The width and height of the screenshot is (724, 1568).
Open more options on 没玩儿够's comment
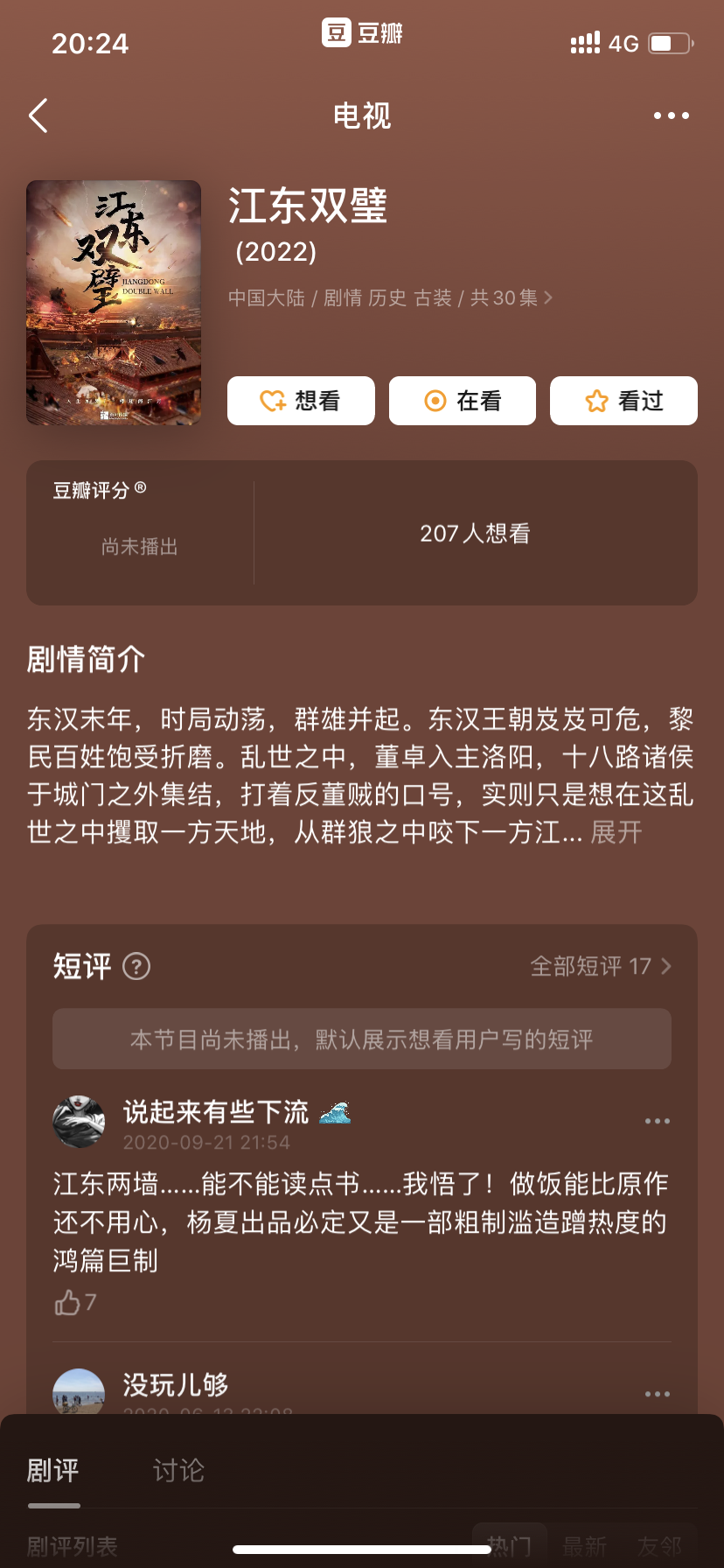658,1394
